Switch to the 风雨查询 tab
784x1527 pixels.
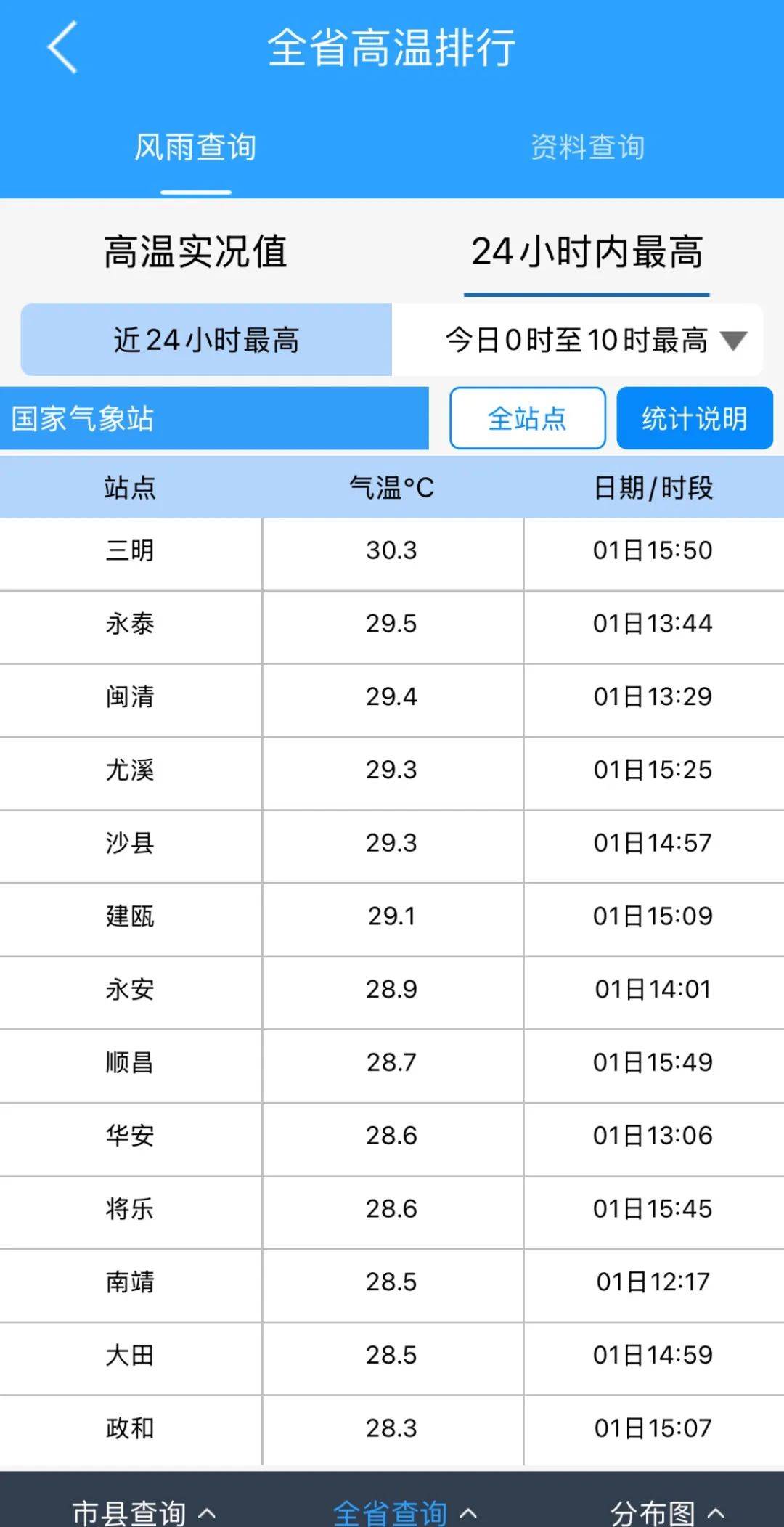click(195, 147)
